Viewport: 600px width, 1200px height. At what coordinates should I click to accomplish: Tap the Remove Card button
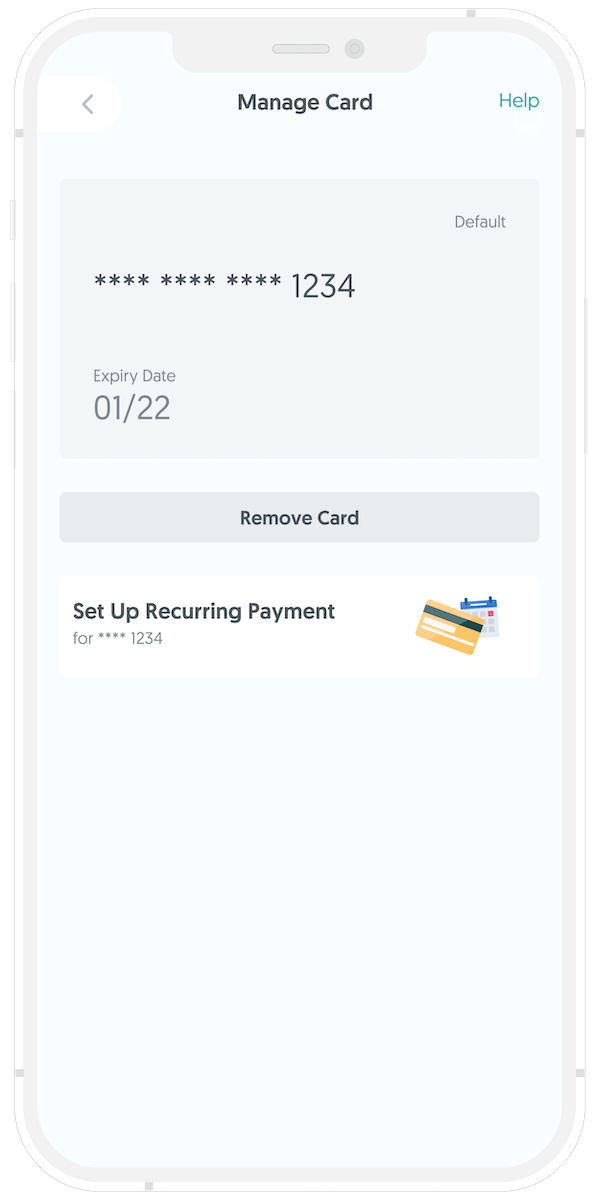[299, 518]
